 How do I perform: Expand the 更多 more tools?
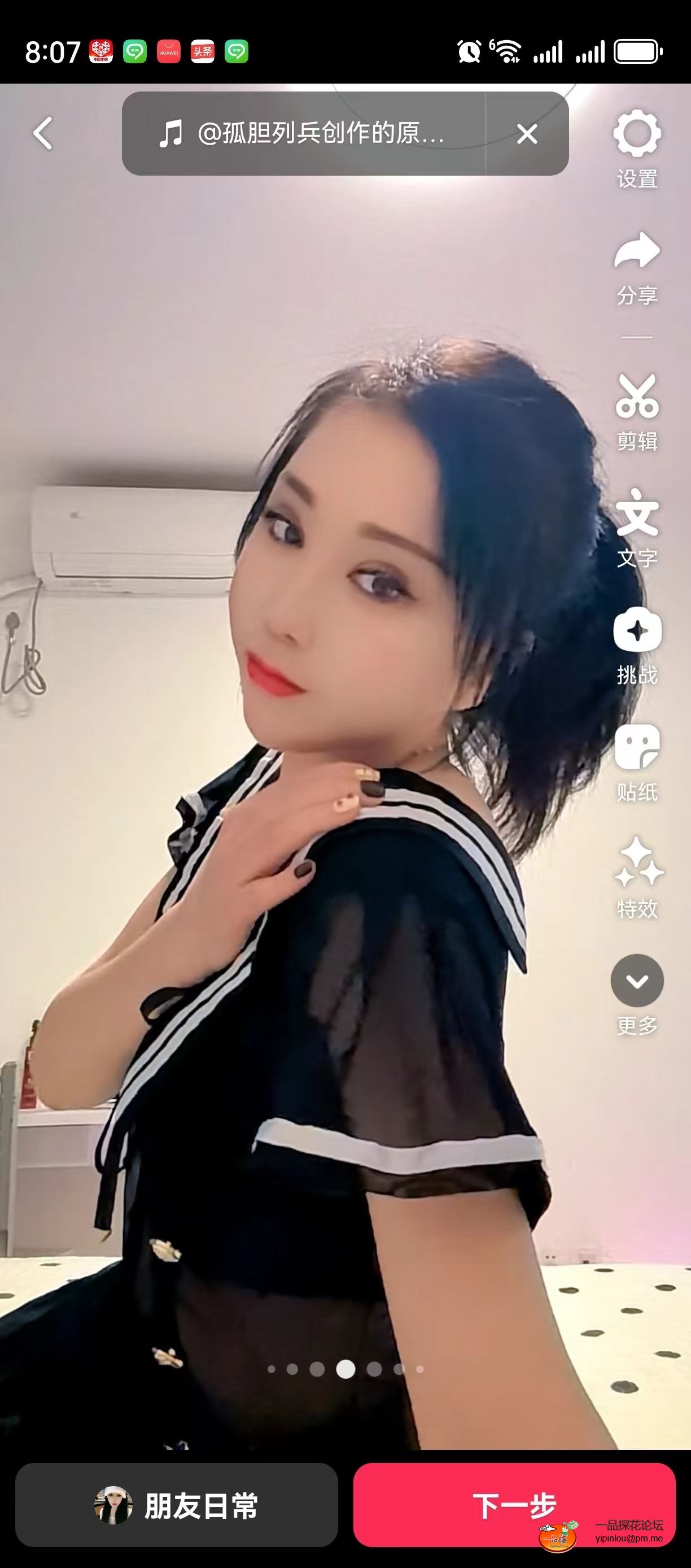click(637, 994)
